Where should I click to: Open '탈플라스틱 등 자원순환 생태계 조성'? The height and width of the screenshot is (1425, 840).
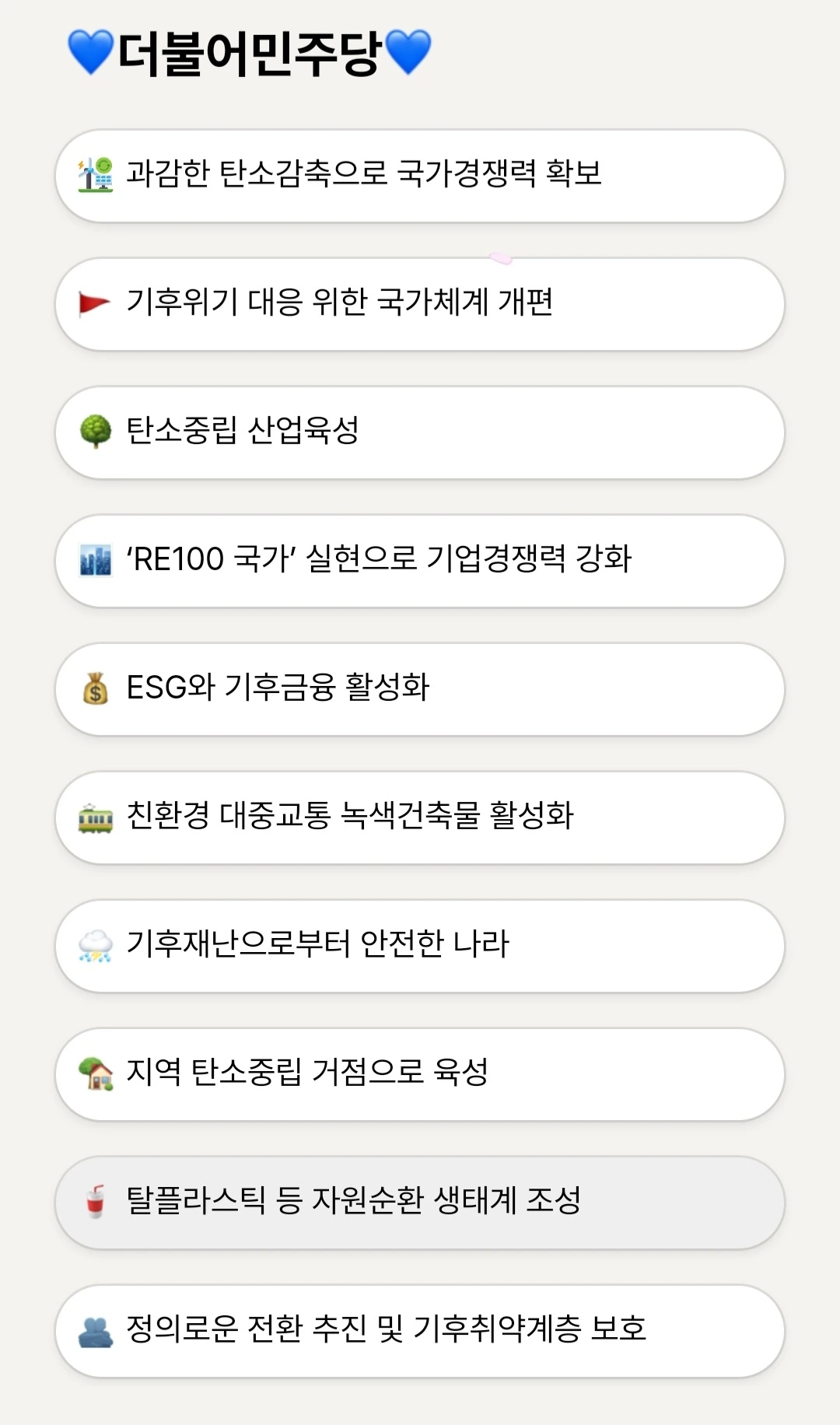pyautogui.click(x=420, y=1203)
